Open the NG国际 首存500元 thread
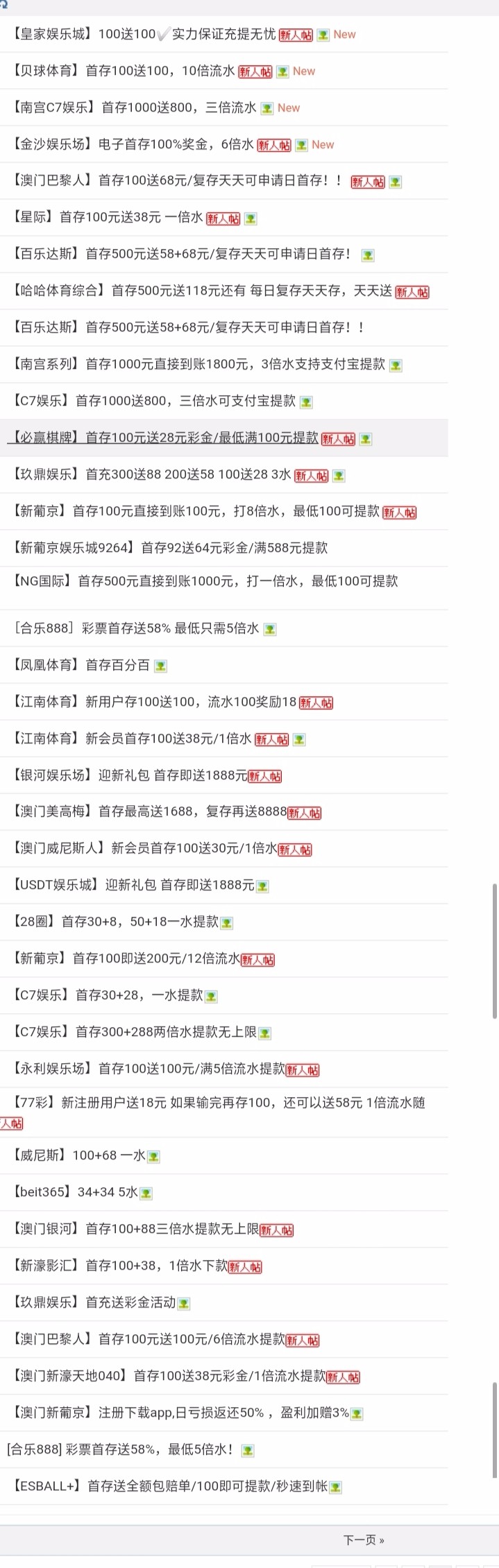The width and height of the screenshot is (499, 1568). (205, 581)
